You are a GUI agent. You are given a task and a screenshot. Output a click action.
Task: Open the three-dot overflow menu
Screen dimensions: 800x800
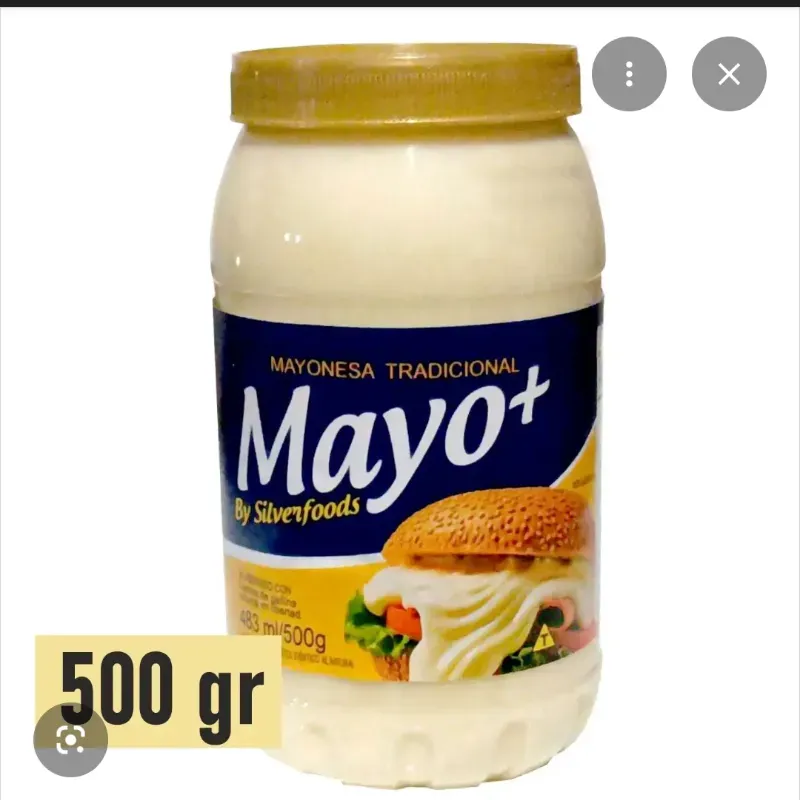click(629, 73)
